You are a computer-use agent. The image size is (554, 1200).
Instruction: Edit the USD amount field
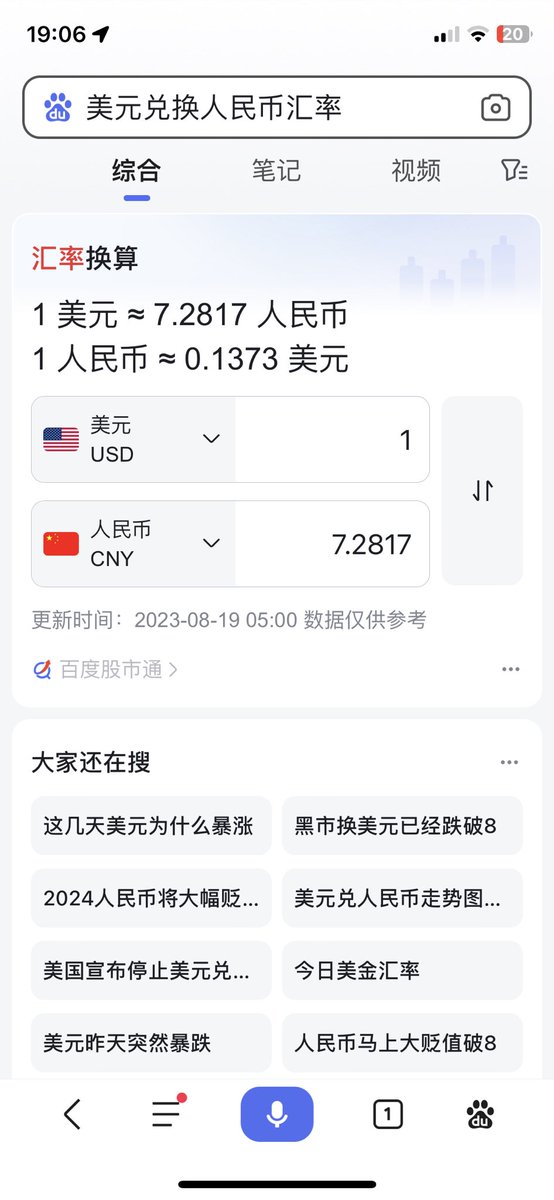pyautogui.click(x=332, y=440)
